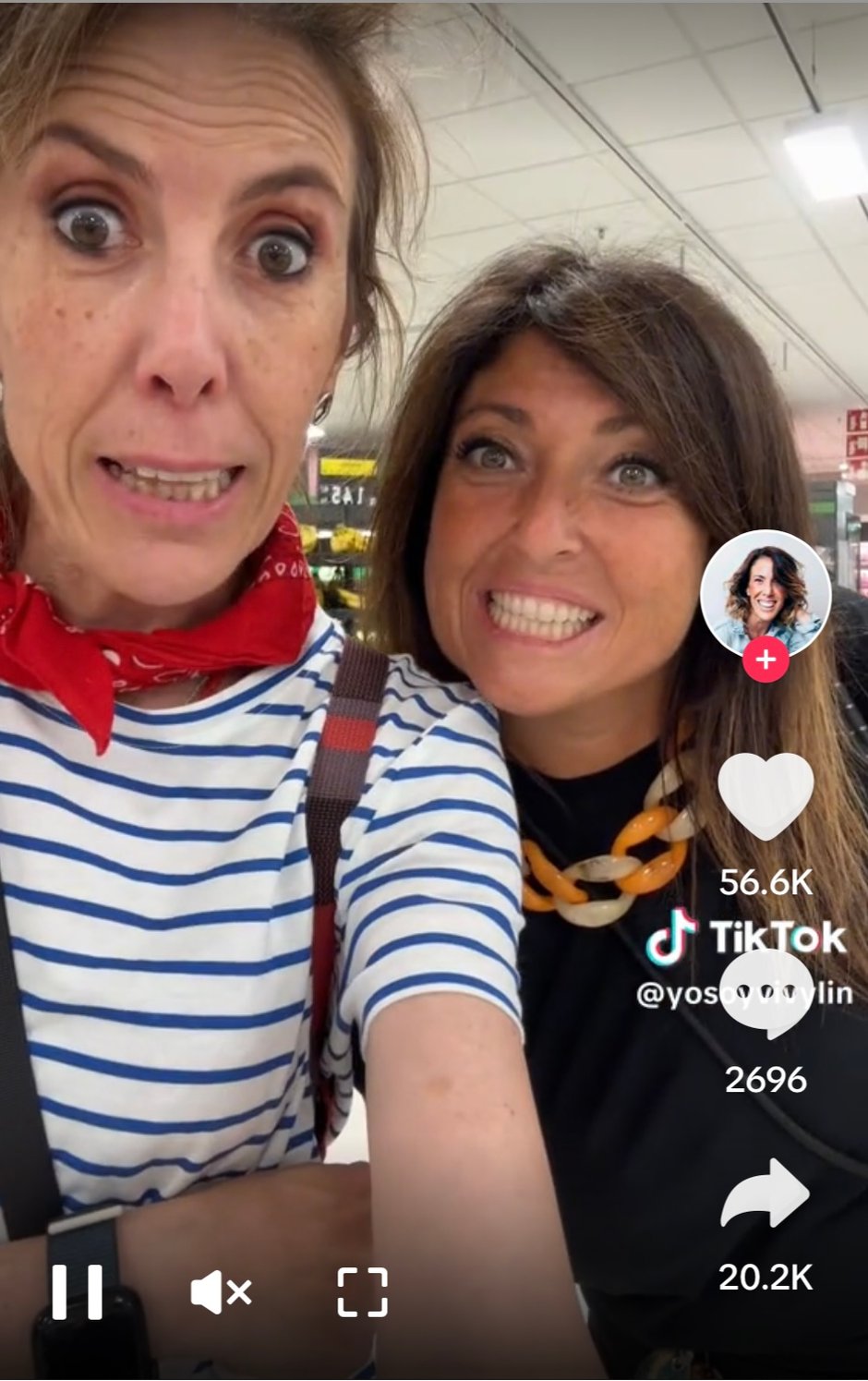
Task: Follow the creator with the plus badge
Action: [x=765, y=661]
